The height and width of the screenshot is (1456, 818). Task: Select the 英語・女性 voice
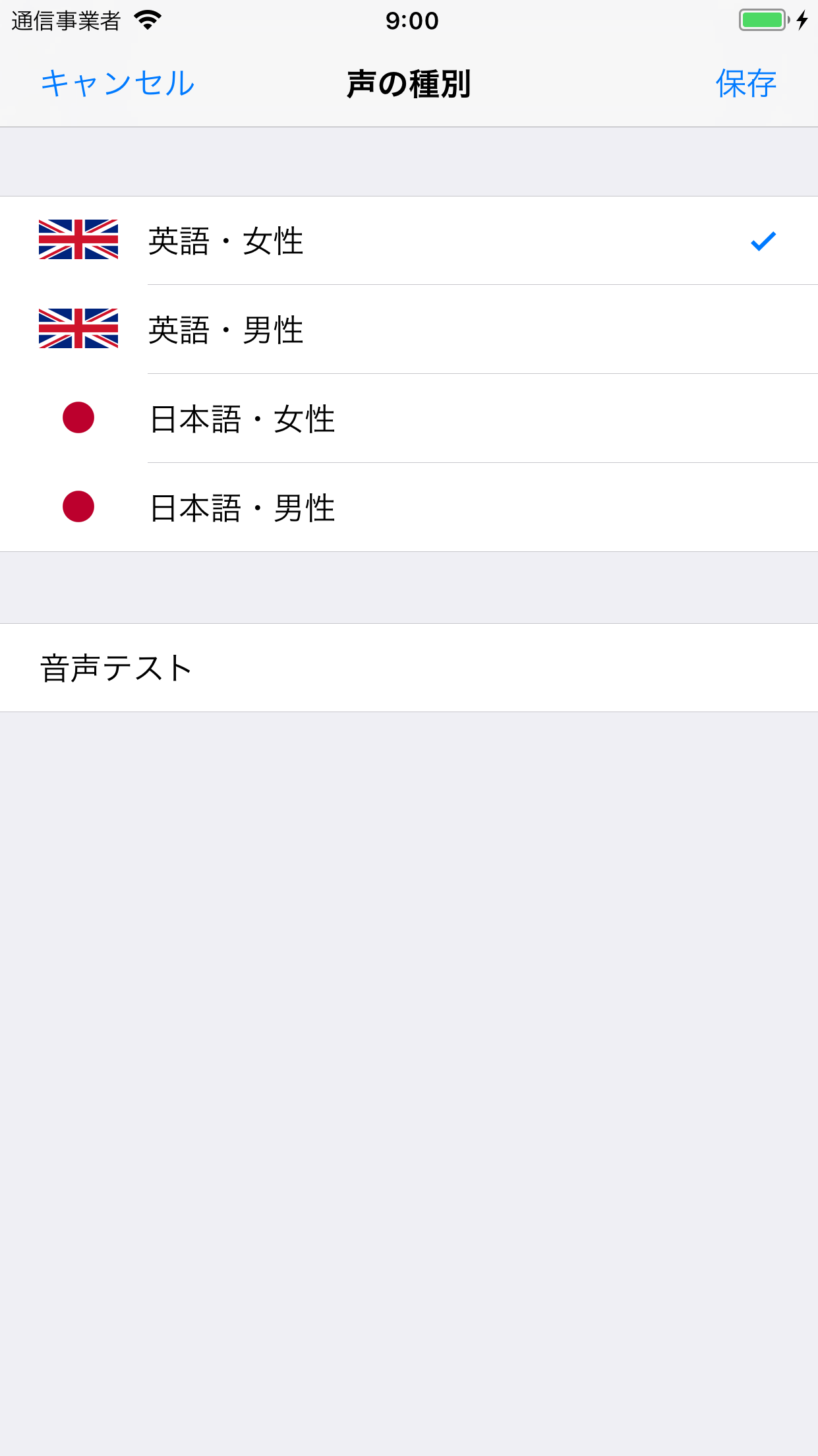(409, 241)
